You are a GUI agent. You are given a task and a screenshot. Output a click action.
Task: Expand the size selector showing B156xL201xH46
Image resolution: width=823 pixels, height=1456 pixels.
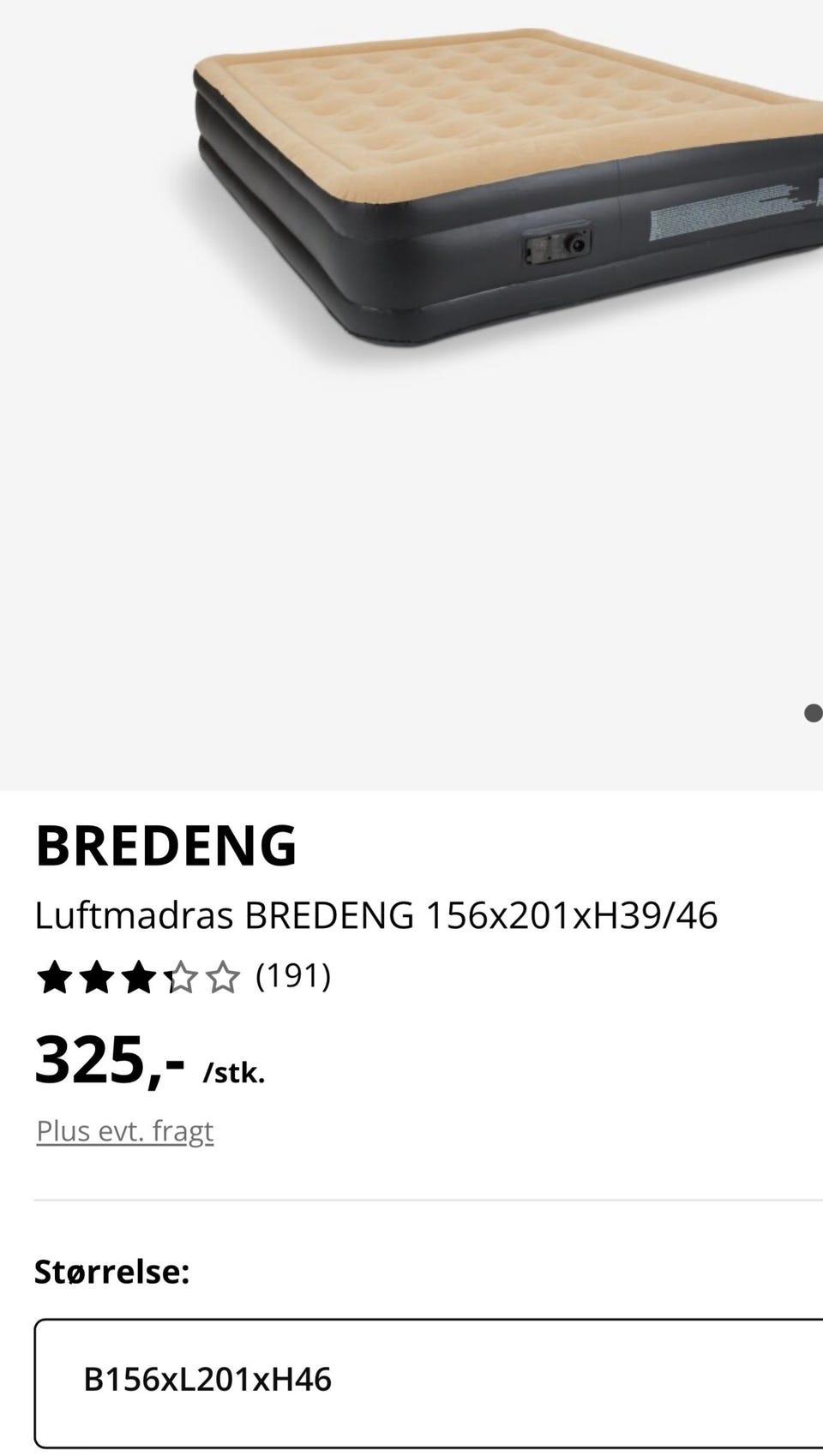pyautogui.click(x=429, y=1380)
